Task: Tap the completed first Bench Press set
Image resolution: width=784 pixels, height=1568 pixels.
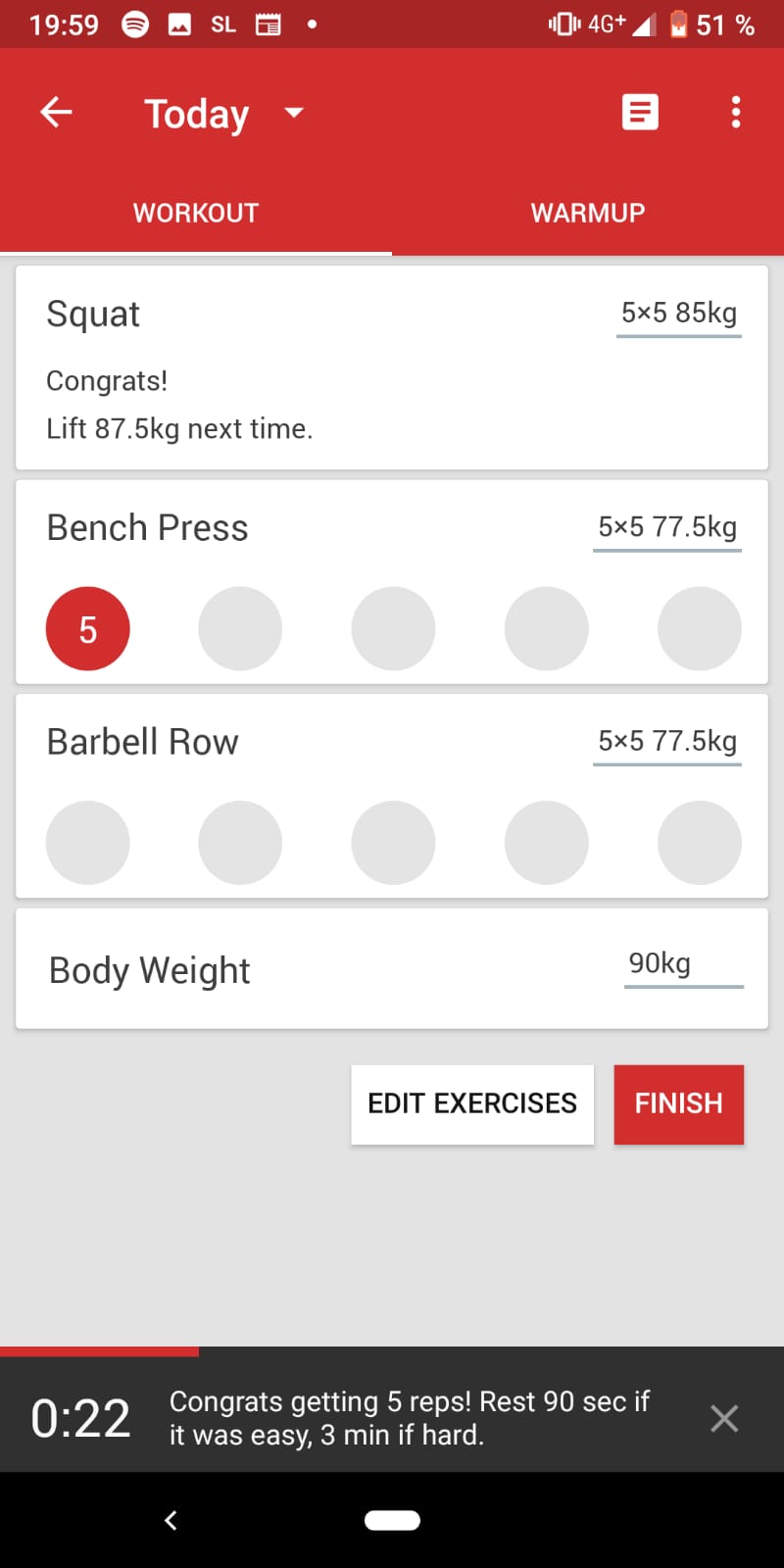Action: point(88,629)
